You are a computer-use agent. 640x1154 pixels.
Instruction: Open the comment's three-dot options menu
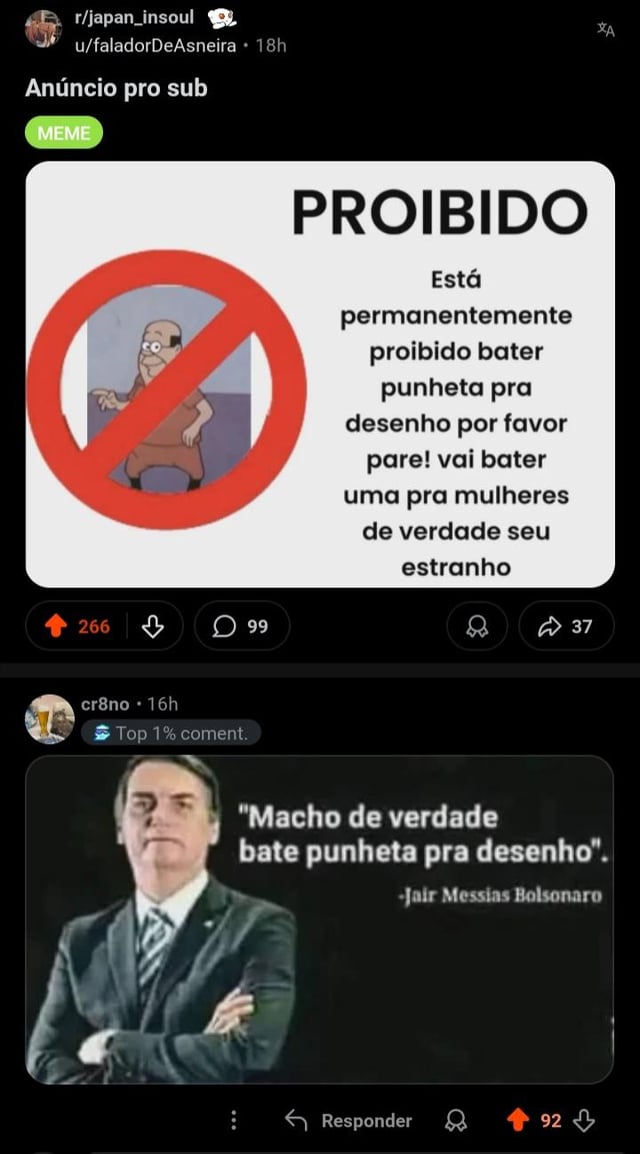click(x=234, y=1121)
